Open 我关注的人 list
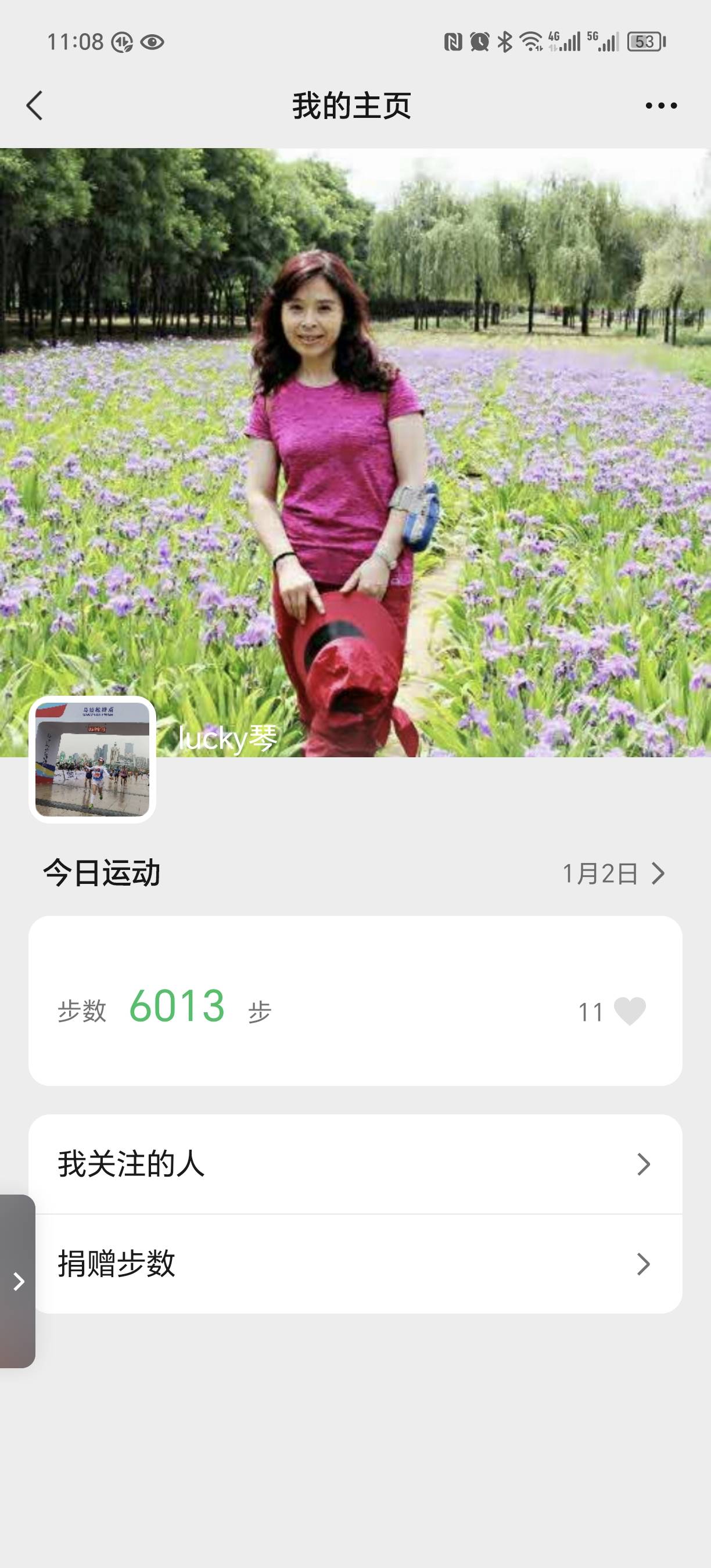Image resolution: width=711 pixels, height=1568 pixels. [x=355, y=1164]
